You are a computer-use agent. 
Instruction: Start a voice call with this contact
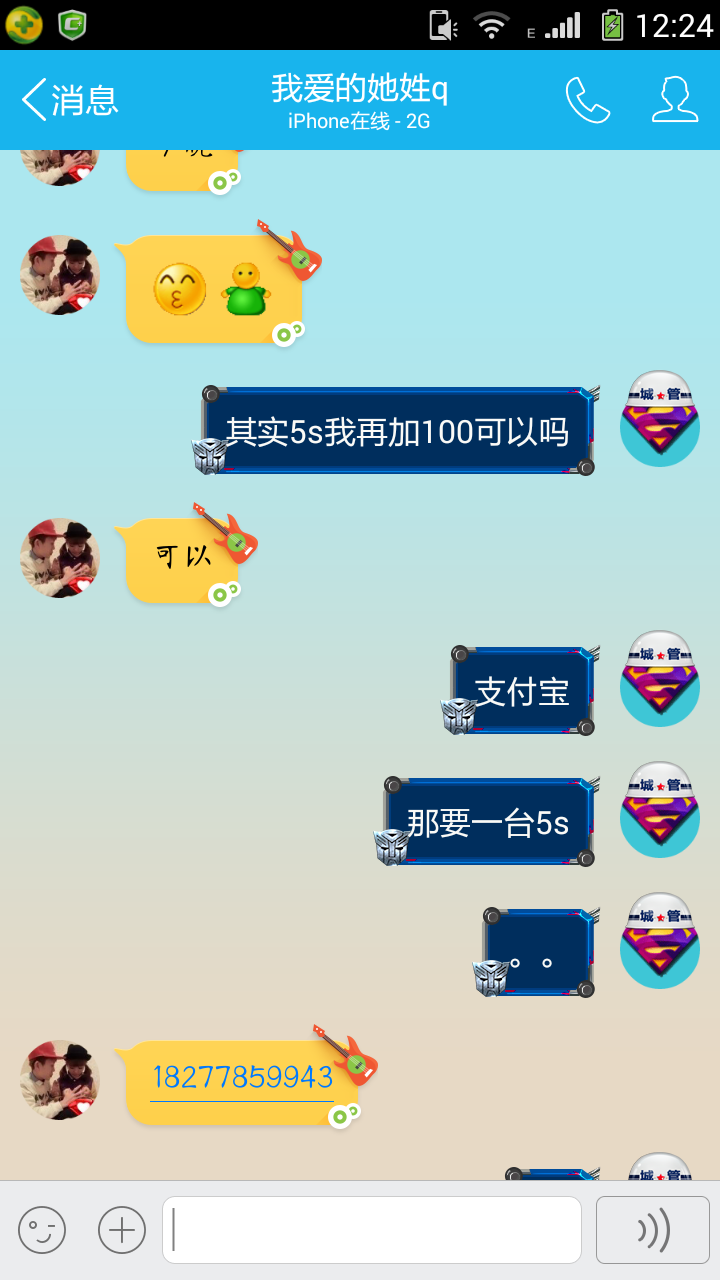[588, 100]
